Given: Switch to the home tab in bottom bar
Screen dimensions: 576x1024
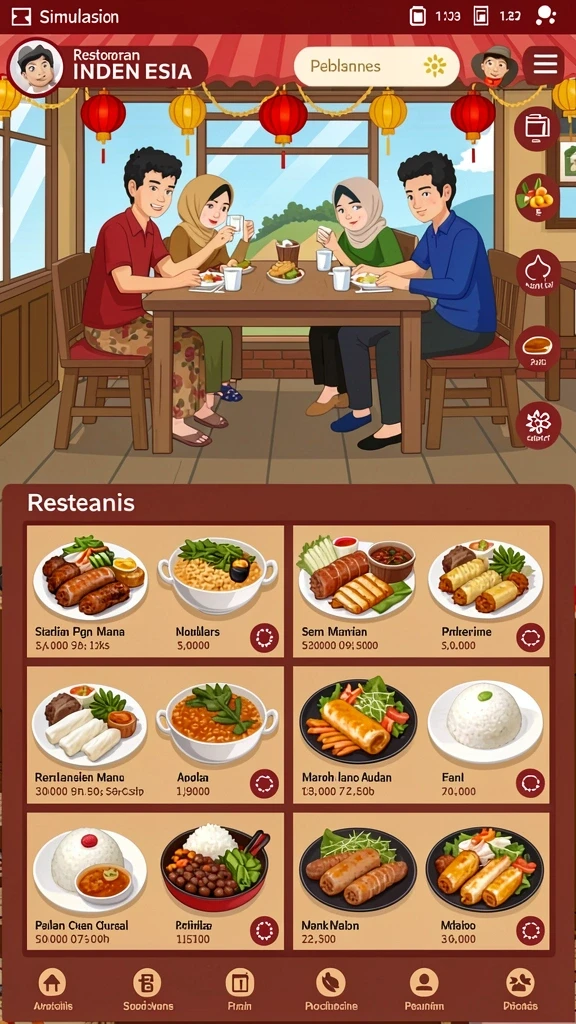Looking at the screenshot, I should [53, 989].
